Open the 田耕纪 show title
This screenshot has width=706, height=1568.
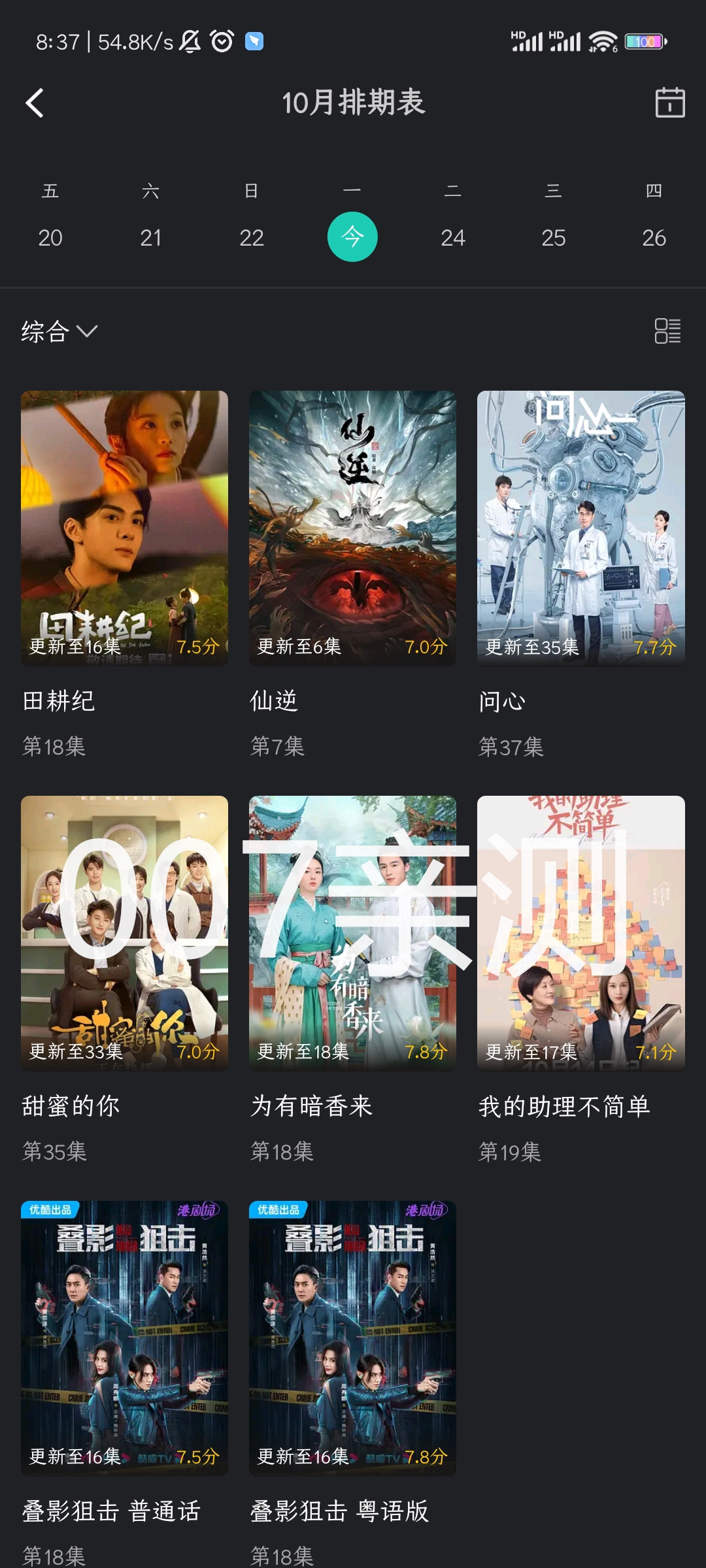point(57,700)
